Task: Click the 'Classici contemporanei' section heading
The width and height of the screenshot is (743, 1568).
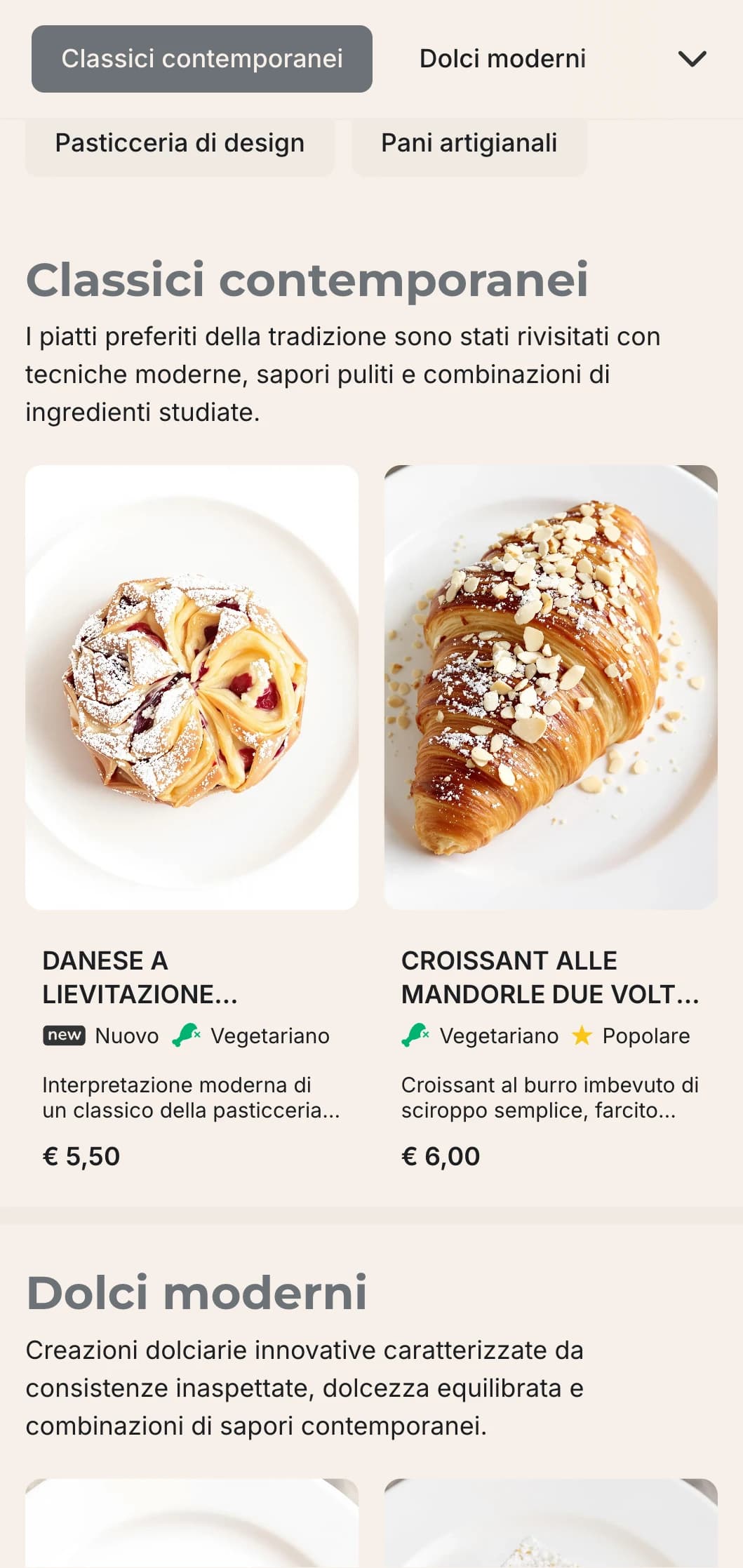Action: 307,280
